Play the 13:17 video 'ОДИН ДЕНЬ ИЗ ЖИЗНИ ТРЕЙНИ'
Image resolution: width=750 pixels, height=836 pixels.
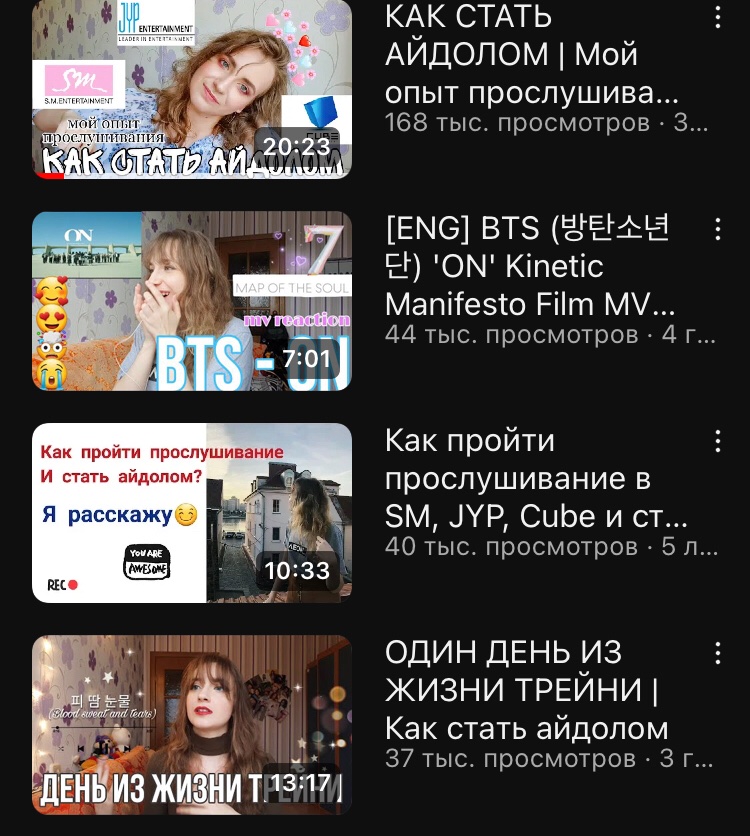pos(192,725)
